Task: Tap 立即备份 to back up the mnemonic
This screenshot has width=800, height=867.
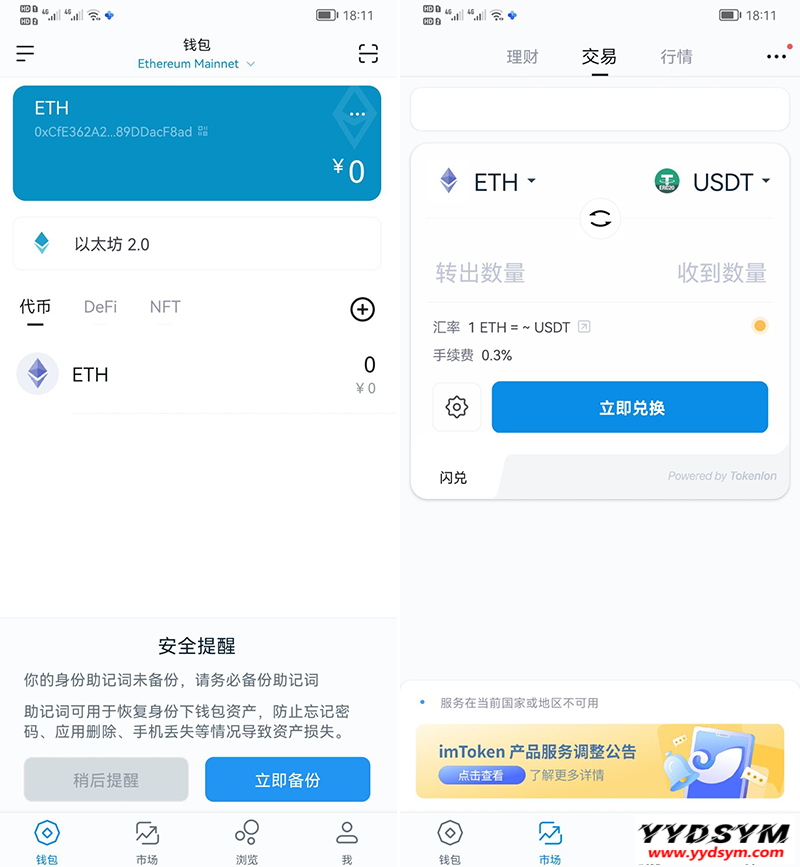Action: click(x=288, y=780)
